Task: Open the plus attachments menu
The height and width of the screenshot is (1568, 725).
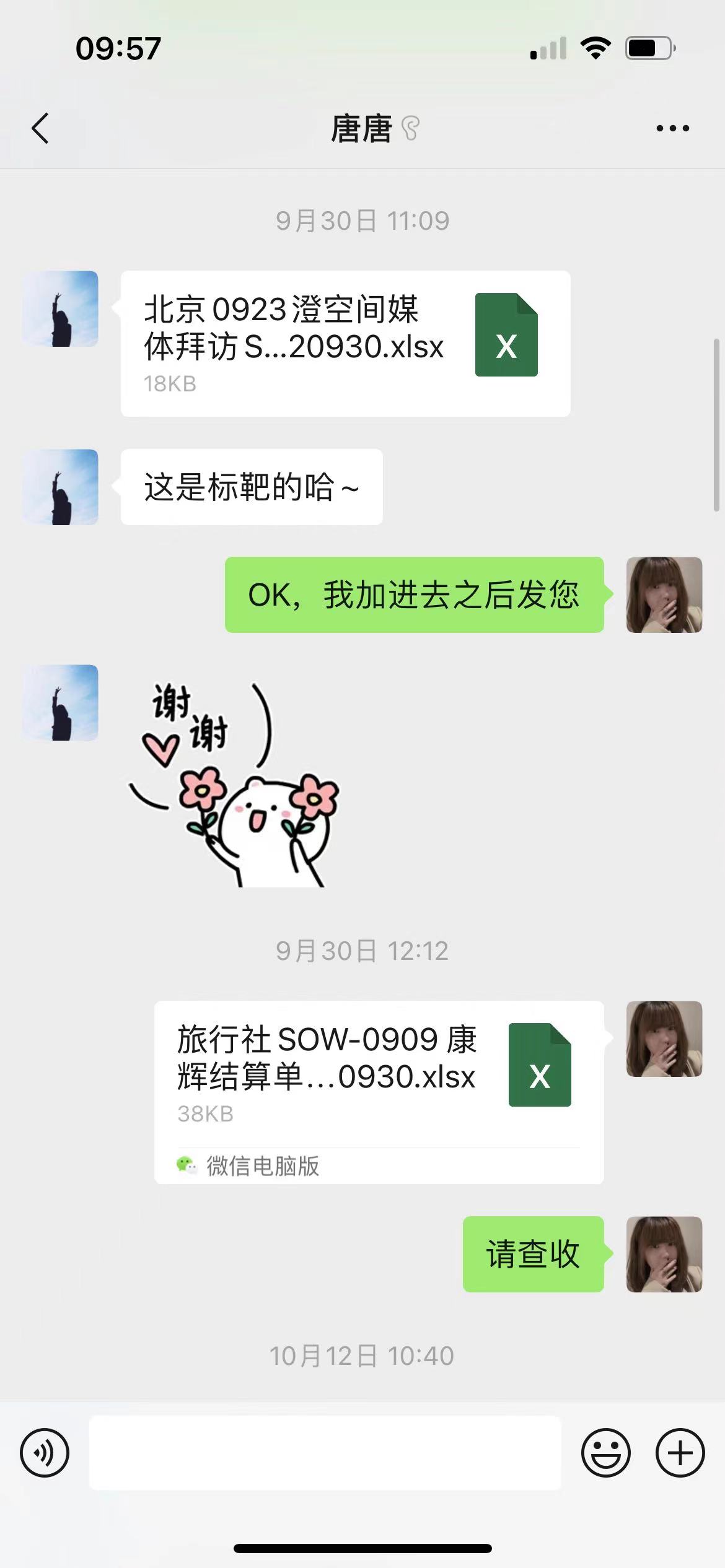Action: pyautogui.click(x=680, y=1453)
